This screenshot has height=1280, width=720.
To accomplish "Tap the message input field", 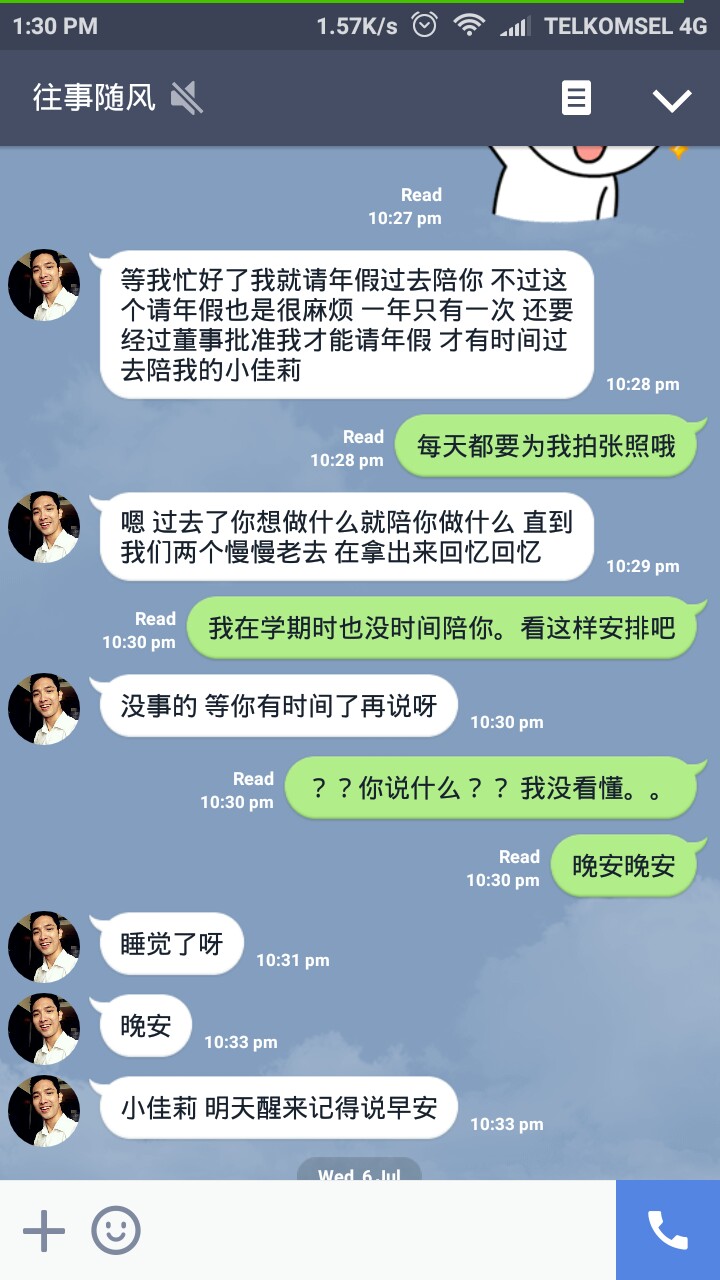I will tap(380, 1230).
